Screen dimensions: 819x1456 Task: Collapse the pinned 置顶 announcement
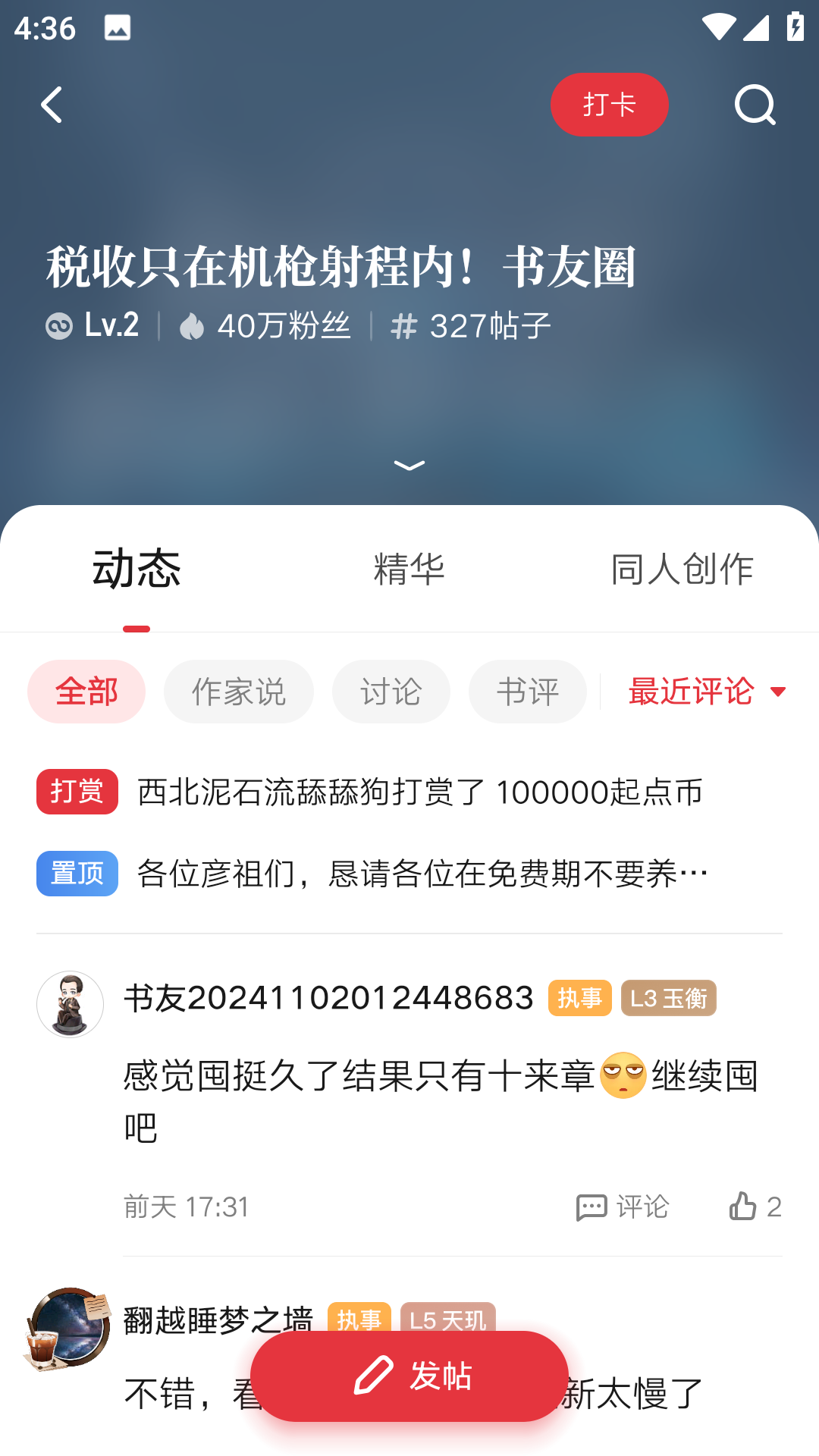point(77,873)
